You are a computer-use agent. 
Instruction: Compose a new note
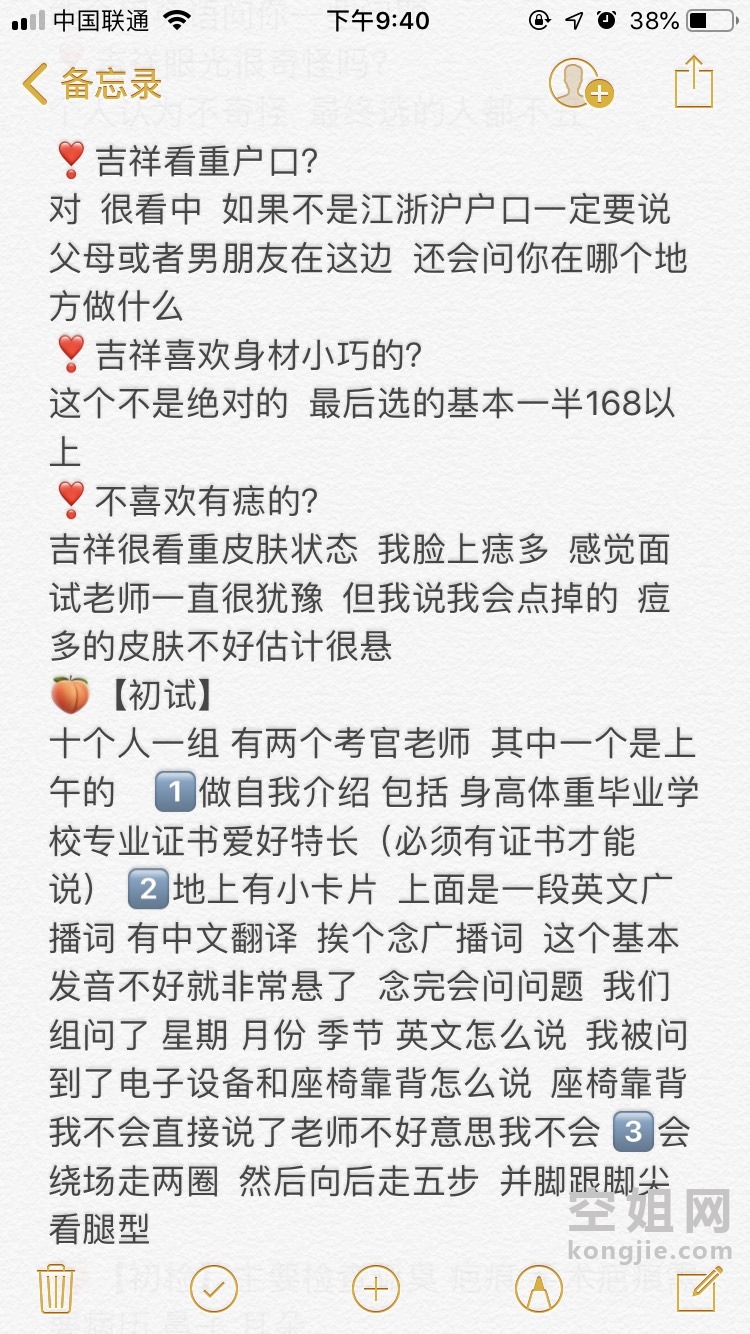(699, 1287)
